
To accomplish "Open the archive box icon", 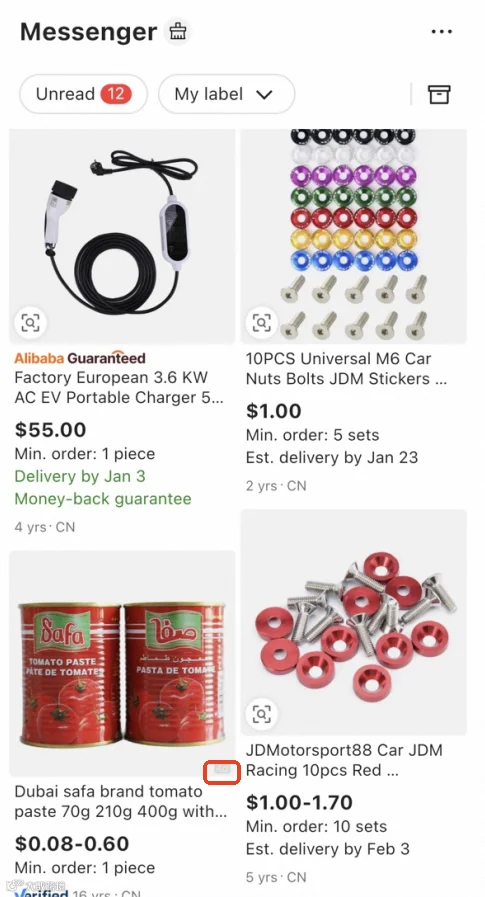I will click(439, 94).
